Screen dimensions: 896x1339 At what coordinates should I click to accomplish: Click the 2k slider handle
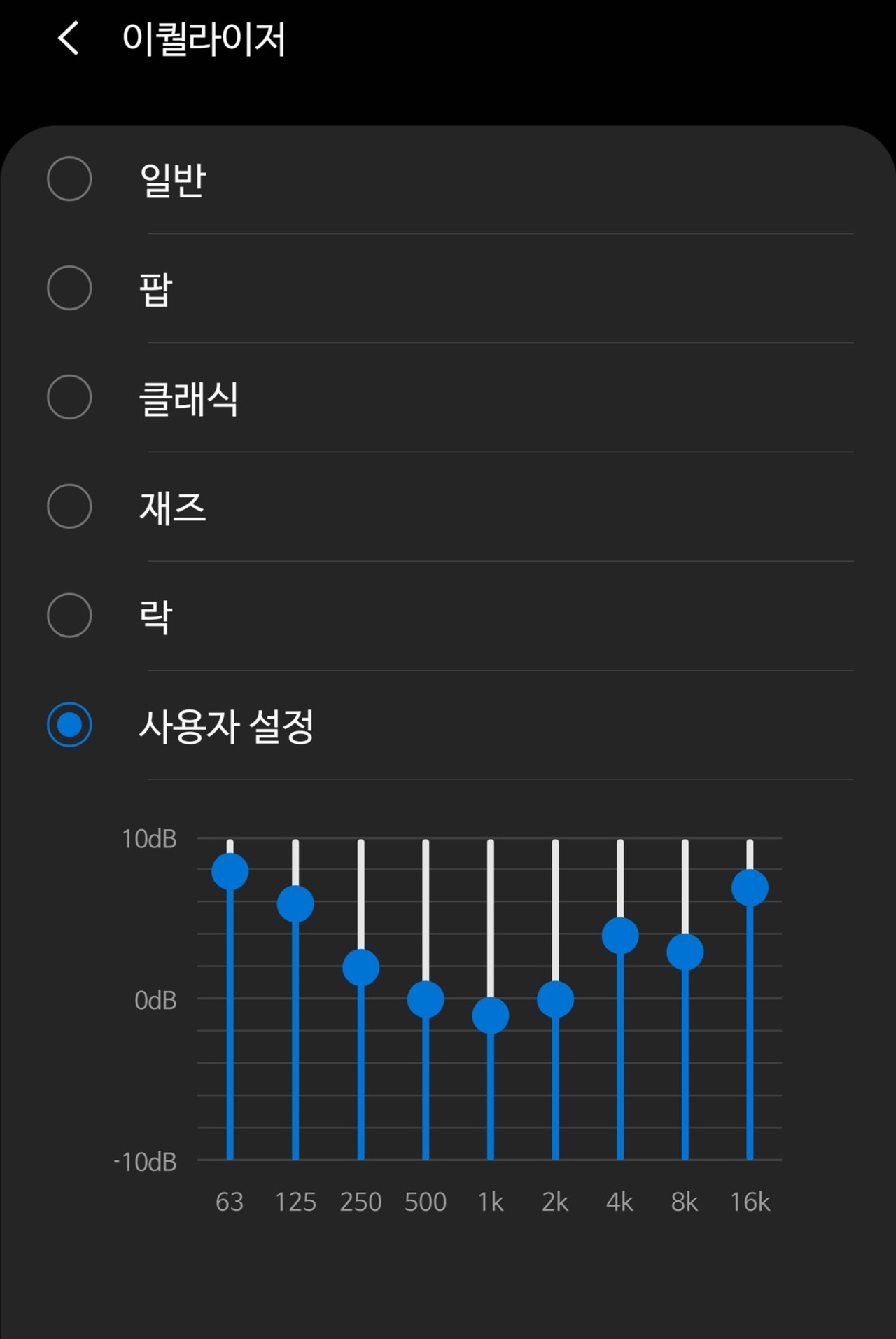click(x=554, y=997)
